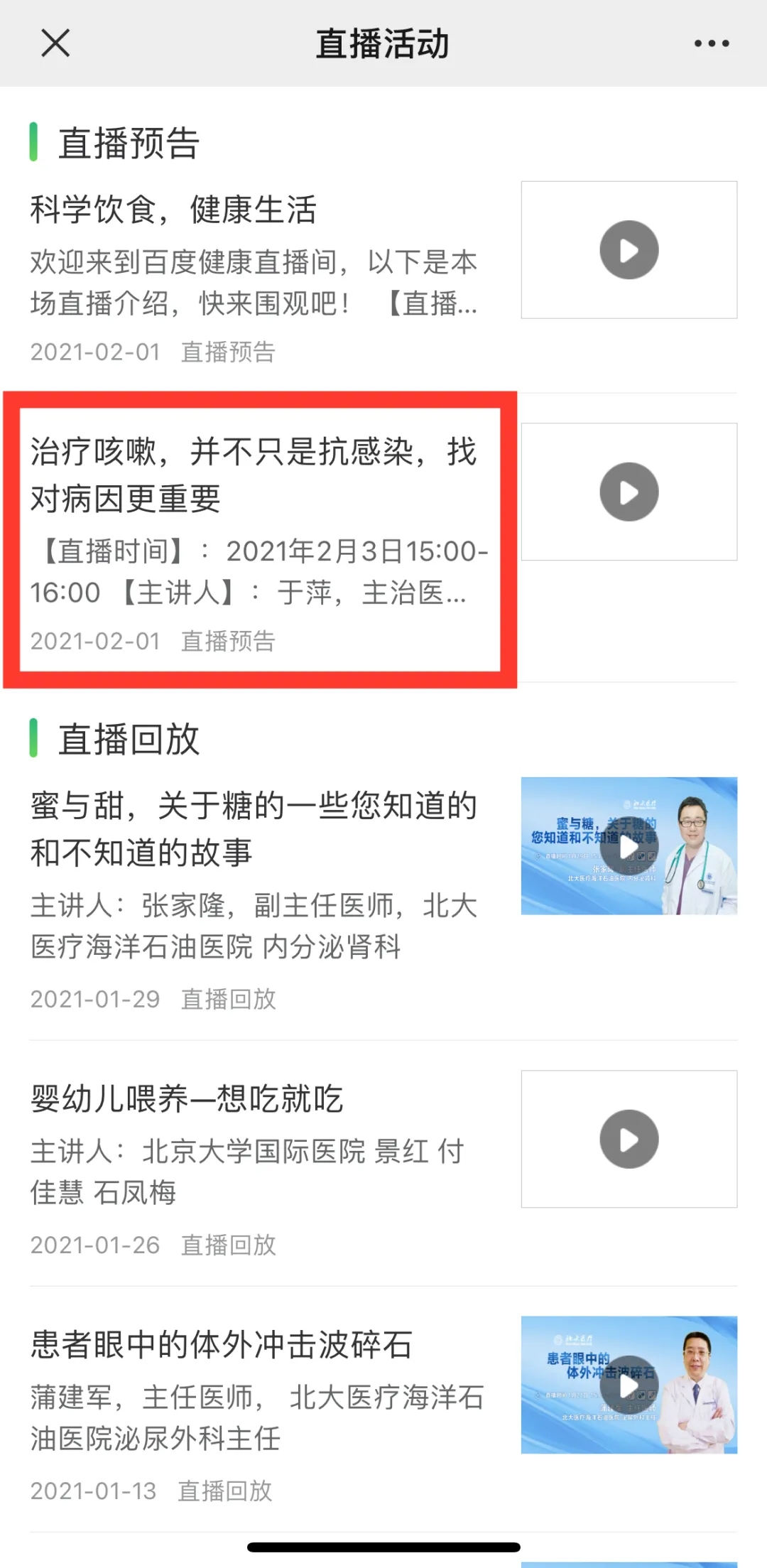Open the 婴幼儿喂养—想吃就吃 replay
The height and width of the screenshot is (1568, 767).
187,1099
